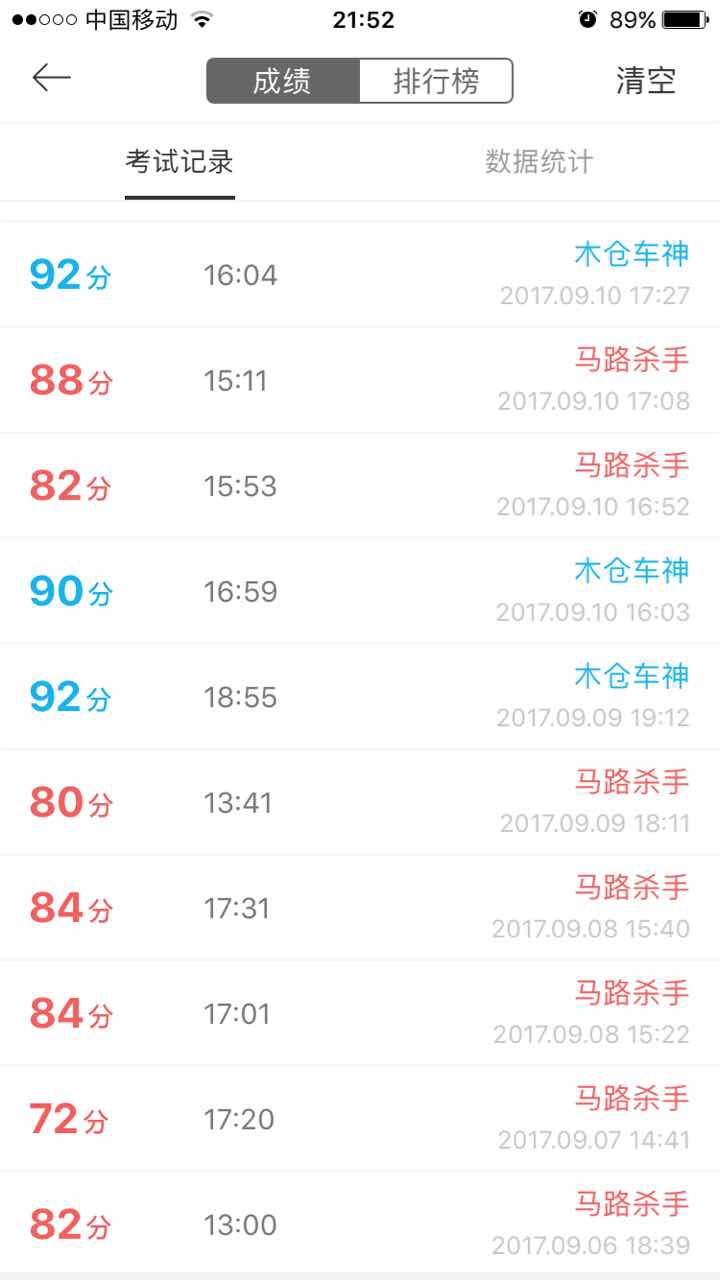This screenshot has height=1280, width=720.
Task: View the exam record dated 2017.09.09 19:12
Action: [360, 697]
